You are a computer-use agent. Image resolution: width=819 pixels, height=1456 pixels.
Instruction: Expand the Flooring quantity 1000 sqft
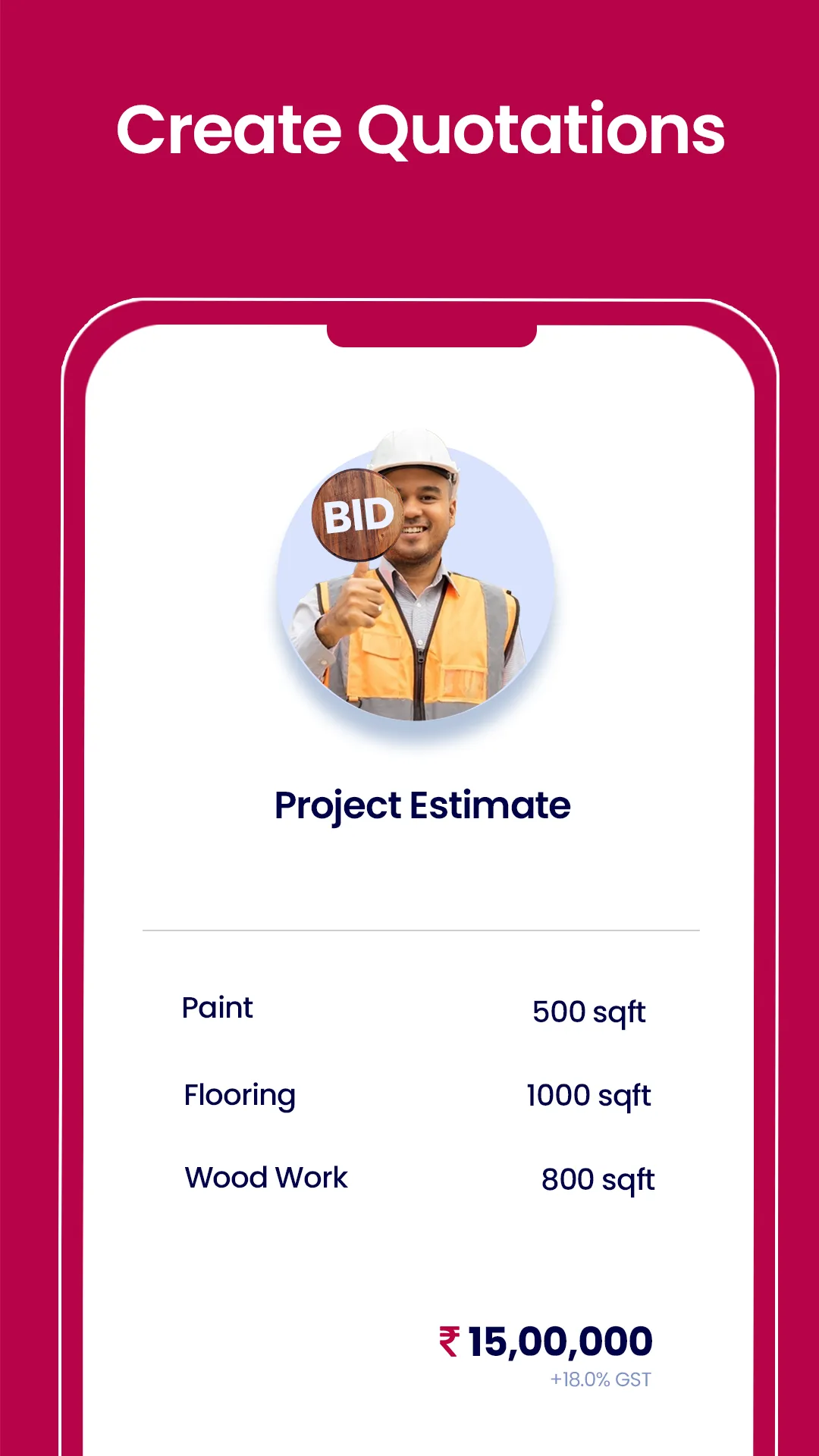588,1094
